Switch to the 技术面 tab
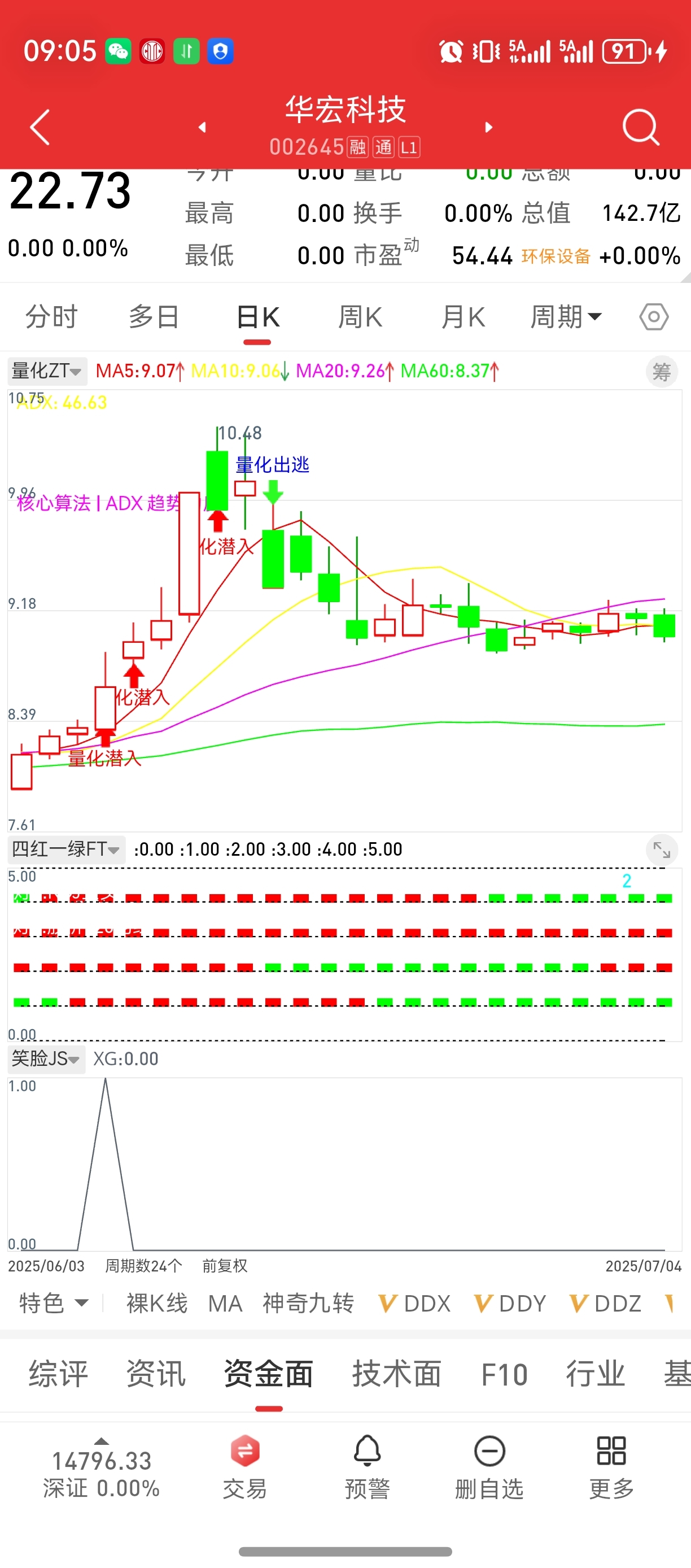 coord(397,1374)
